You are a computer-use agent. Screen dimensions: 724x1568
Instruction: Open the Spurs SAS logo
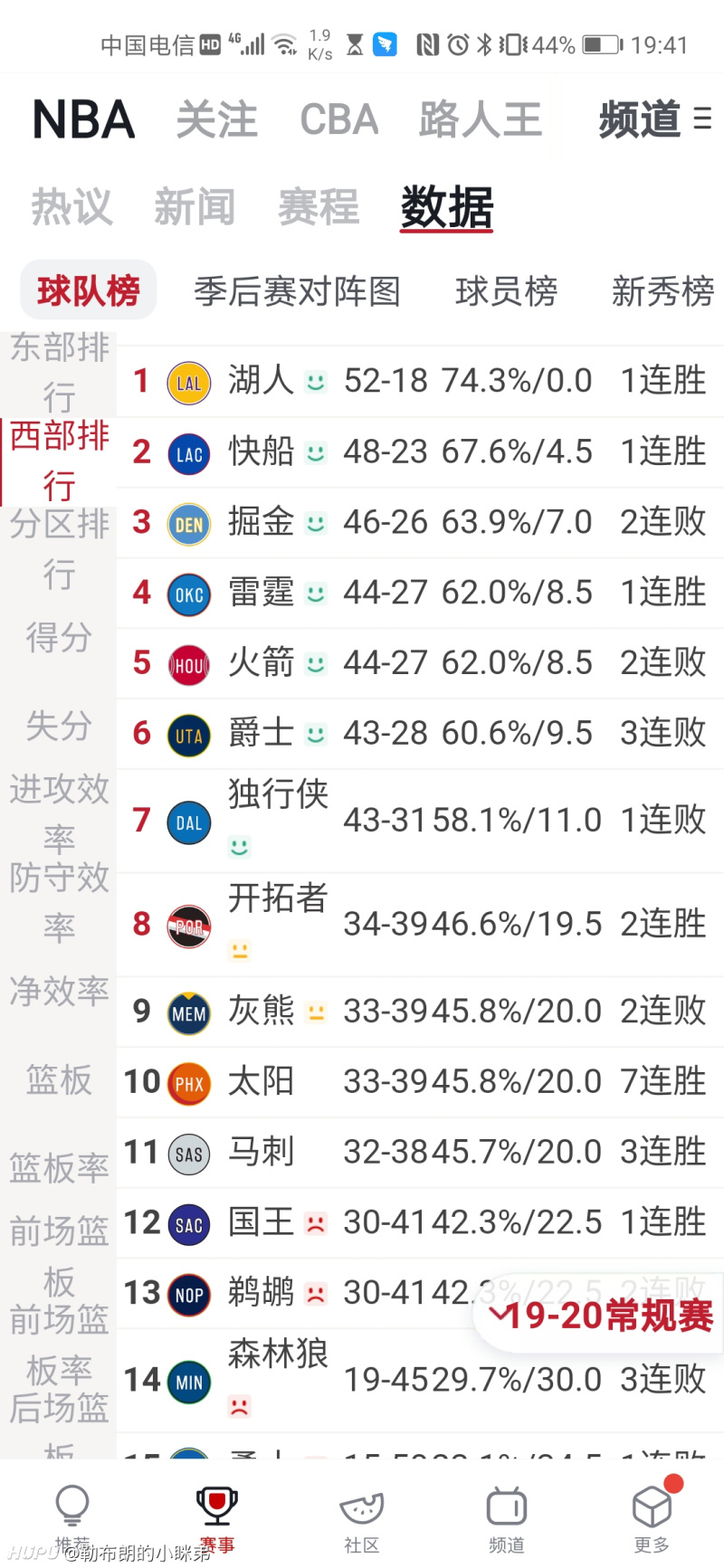coord(187,1153)
